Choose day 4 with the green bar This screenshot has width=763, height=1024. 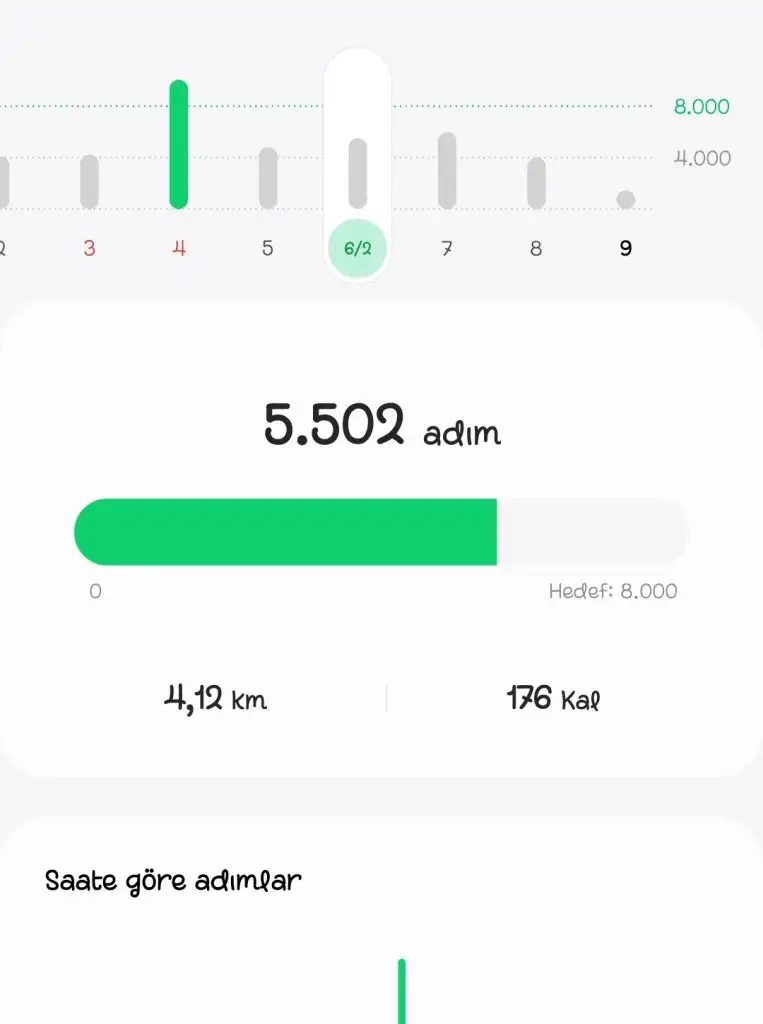click(x=179, y=248)
